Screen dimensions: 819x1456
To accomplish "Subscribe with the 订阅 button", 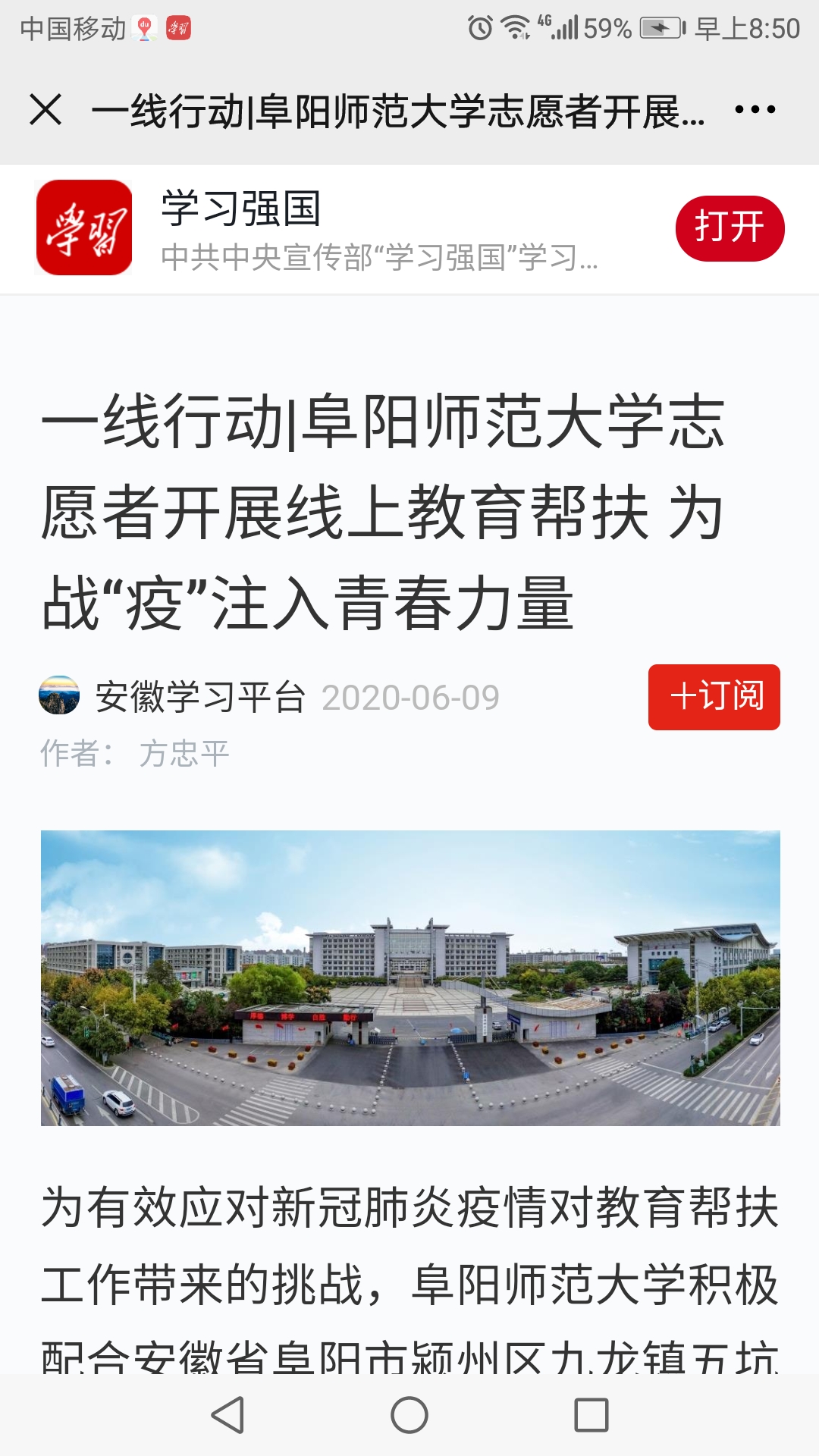I will coord(714,697).
